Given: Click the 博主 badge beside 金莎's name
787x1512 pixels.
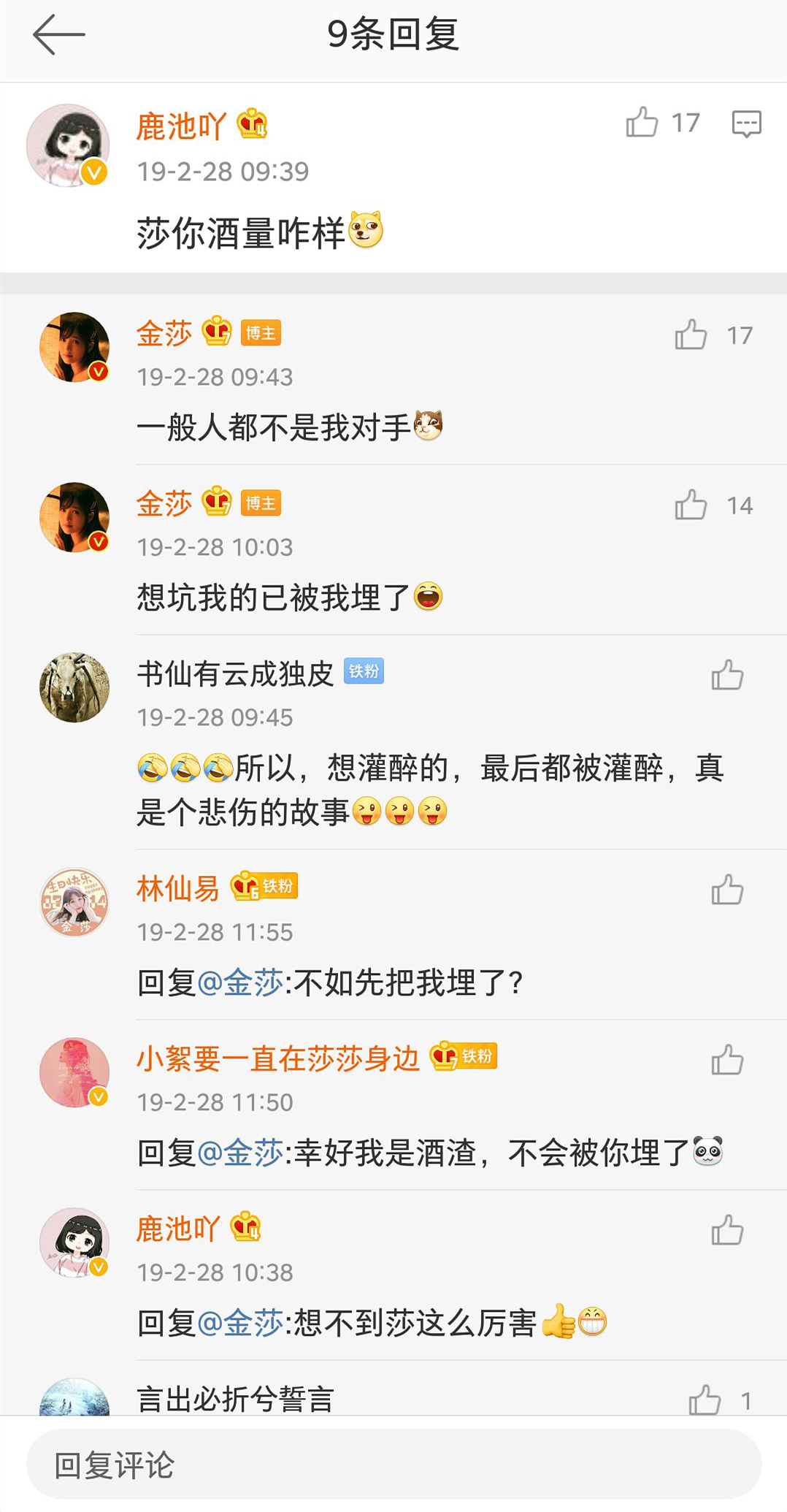Looking at the screenshot, I should (261, 333).
